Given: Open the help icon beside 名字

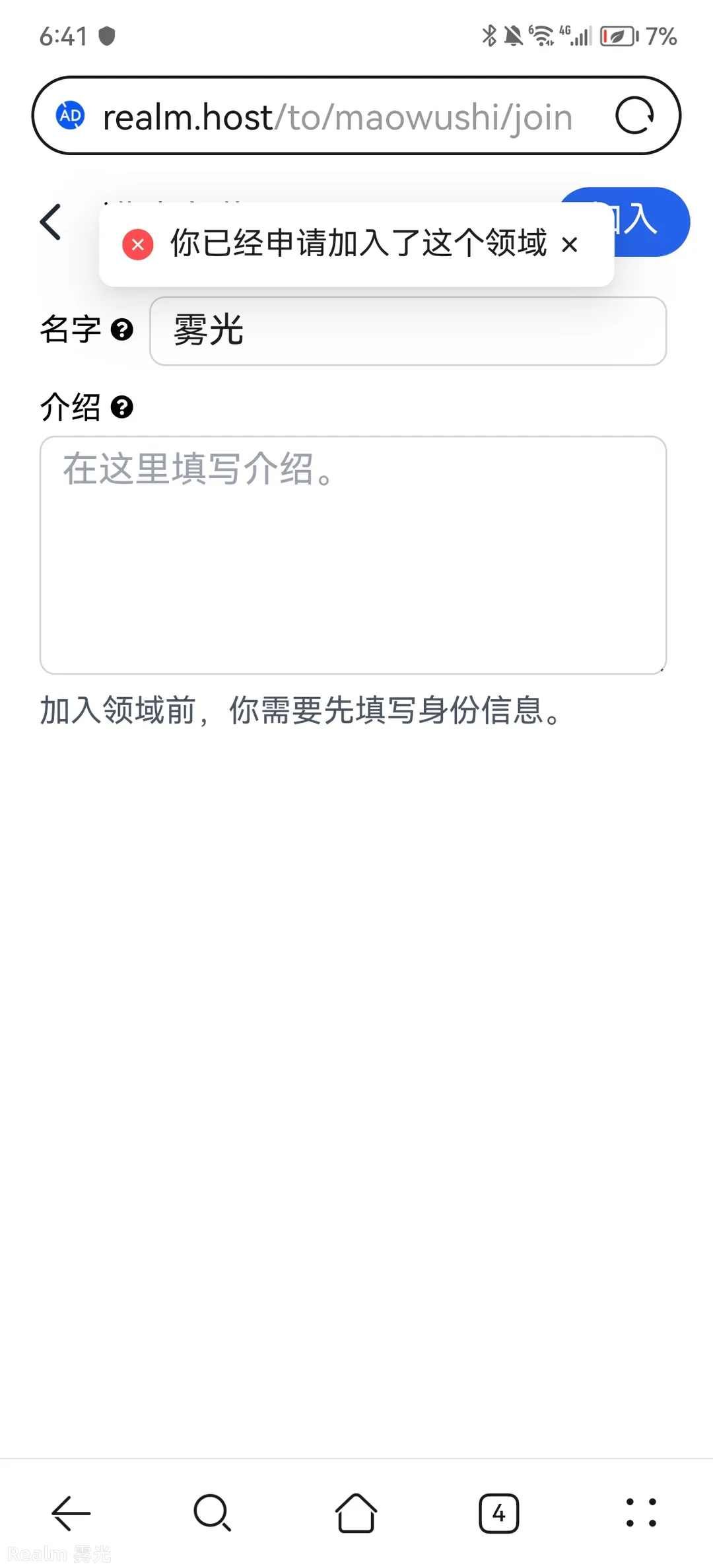Looking at the screenshot, I should [122, 329].
